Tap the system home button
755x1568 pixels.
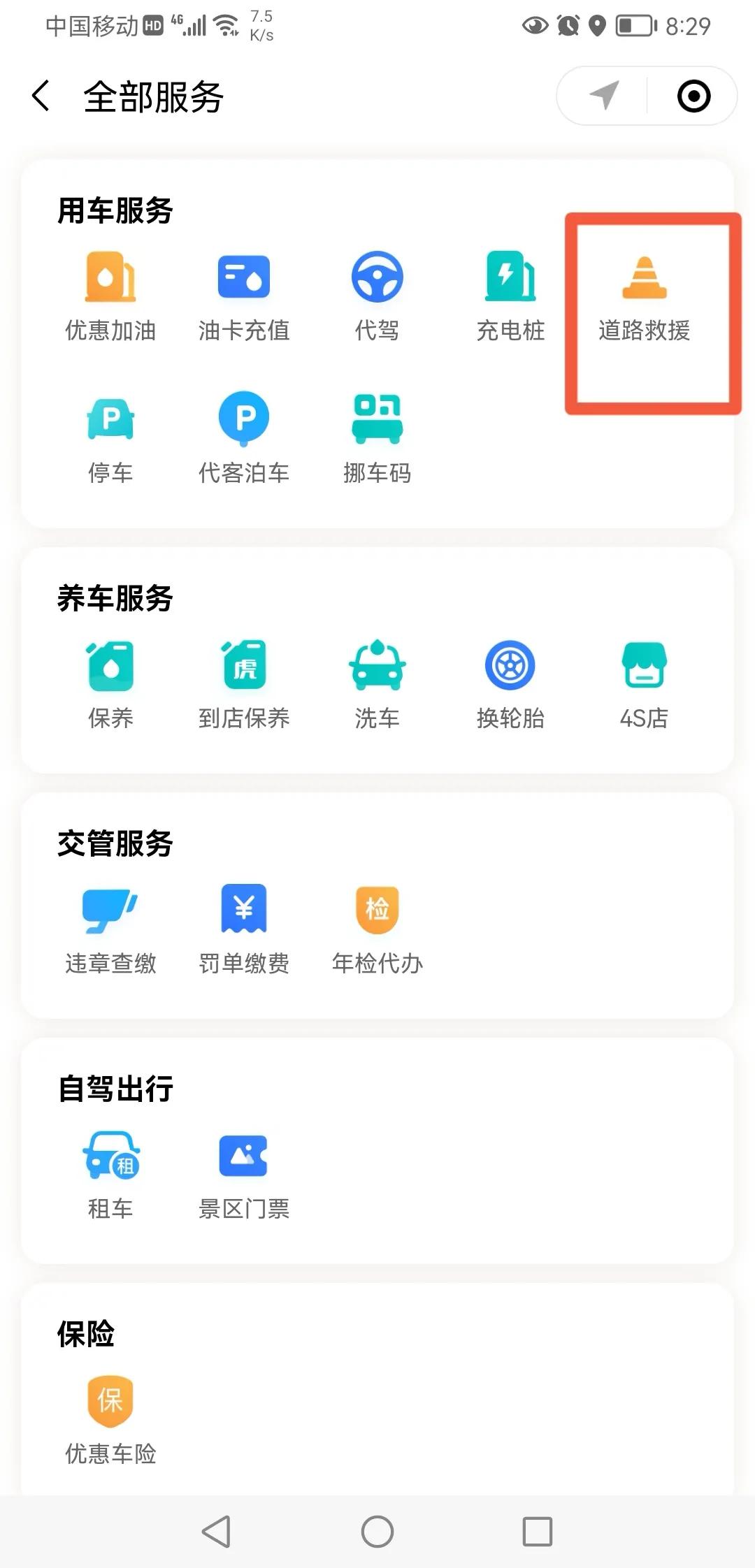(377, 1532)
